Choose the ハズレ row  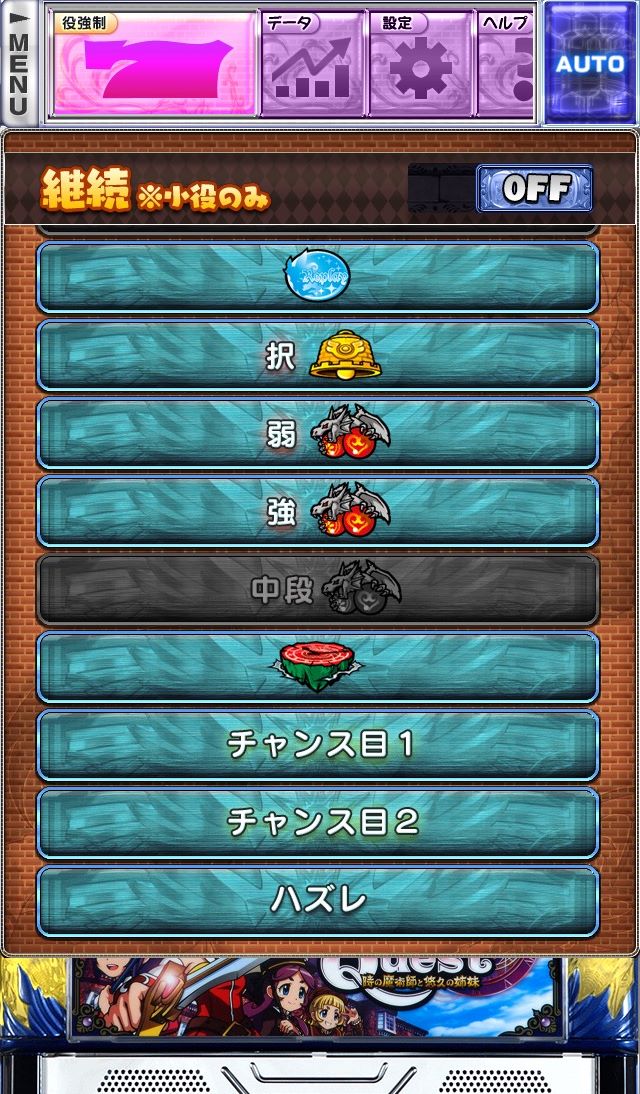318,901
